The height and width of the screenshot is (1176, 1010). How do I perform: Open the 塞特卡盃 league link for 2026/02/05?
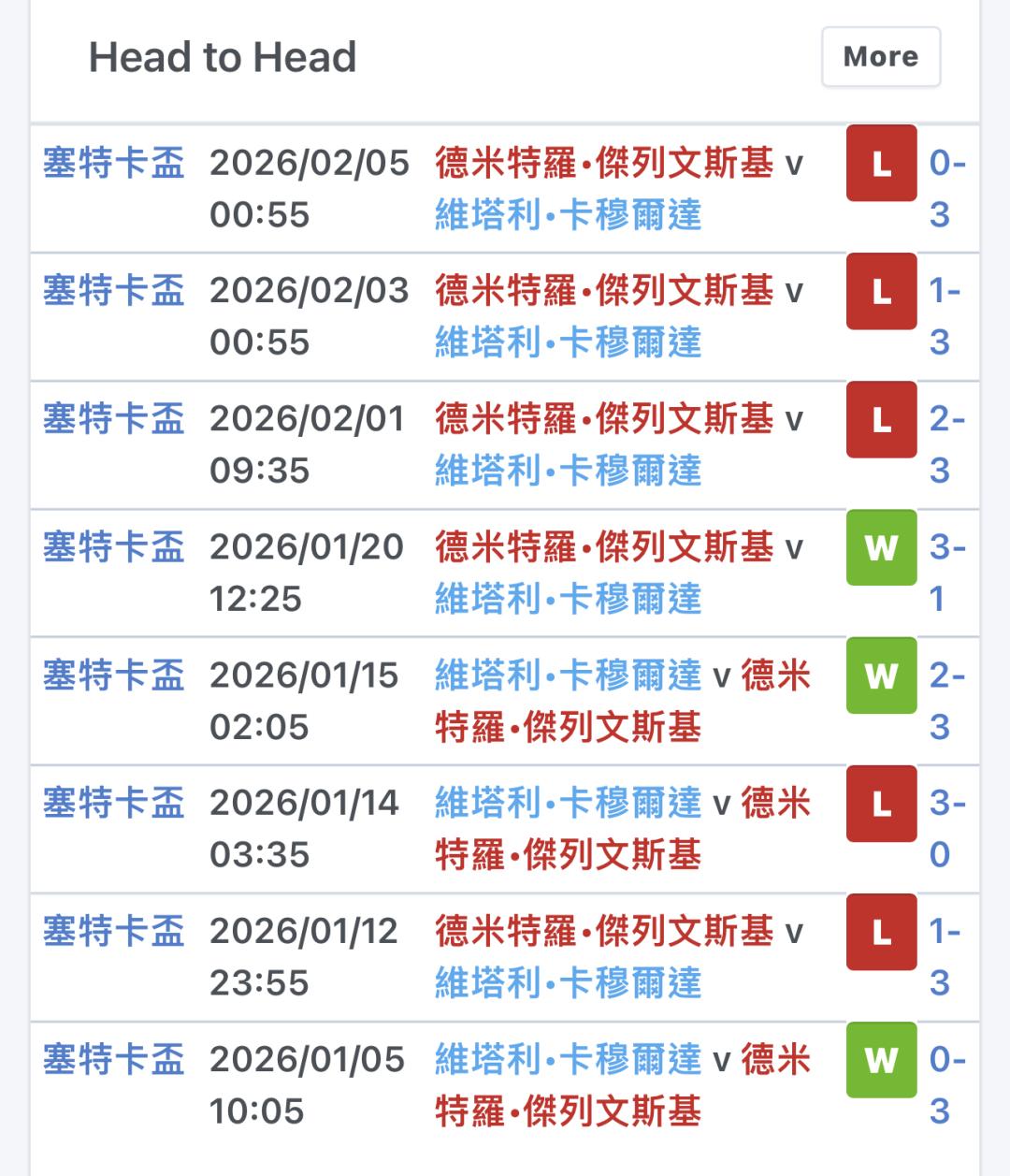coord(114,164)
